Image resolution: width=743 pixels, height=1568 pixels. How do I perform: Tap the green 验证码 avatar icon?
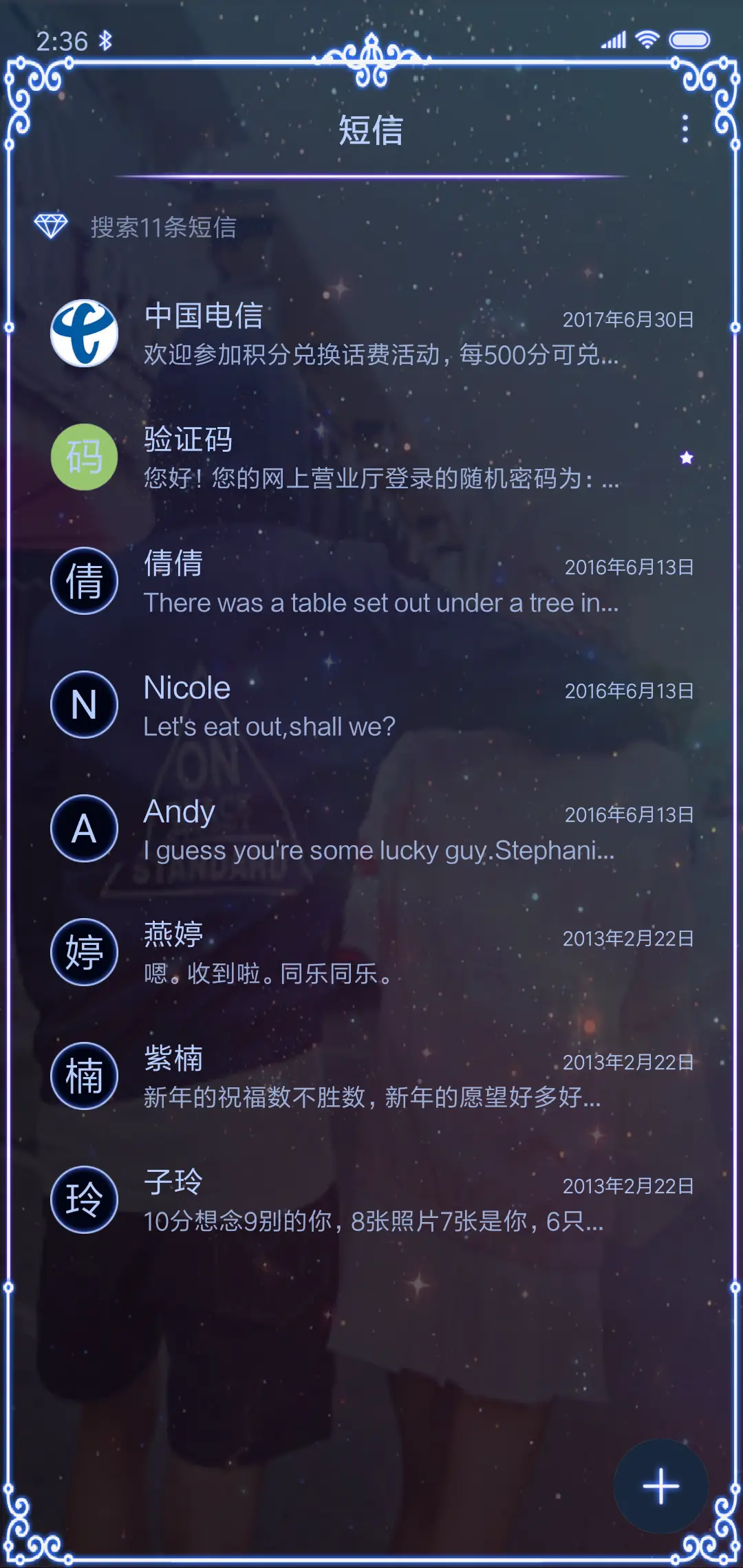[x=85, y=457]
